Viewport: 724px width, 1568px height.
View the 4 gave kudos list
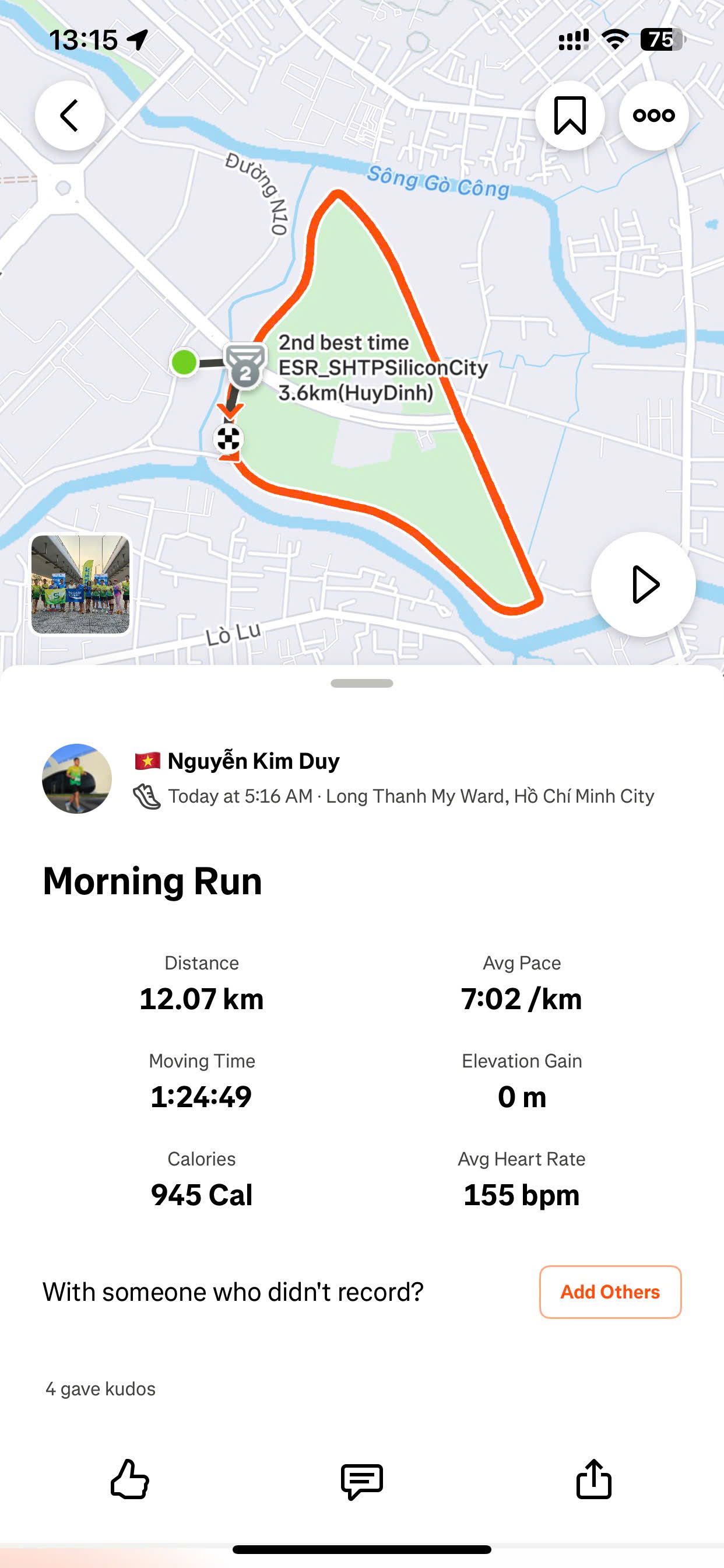coord(100,1388)
